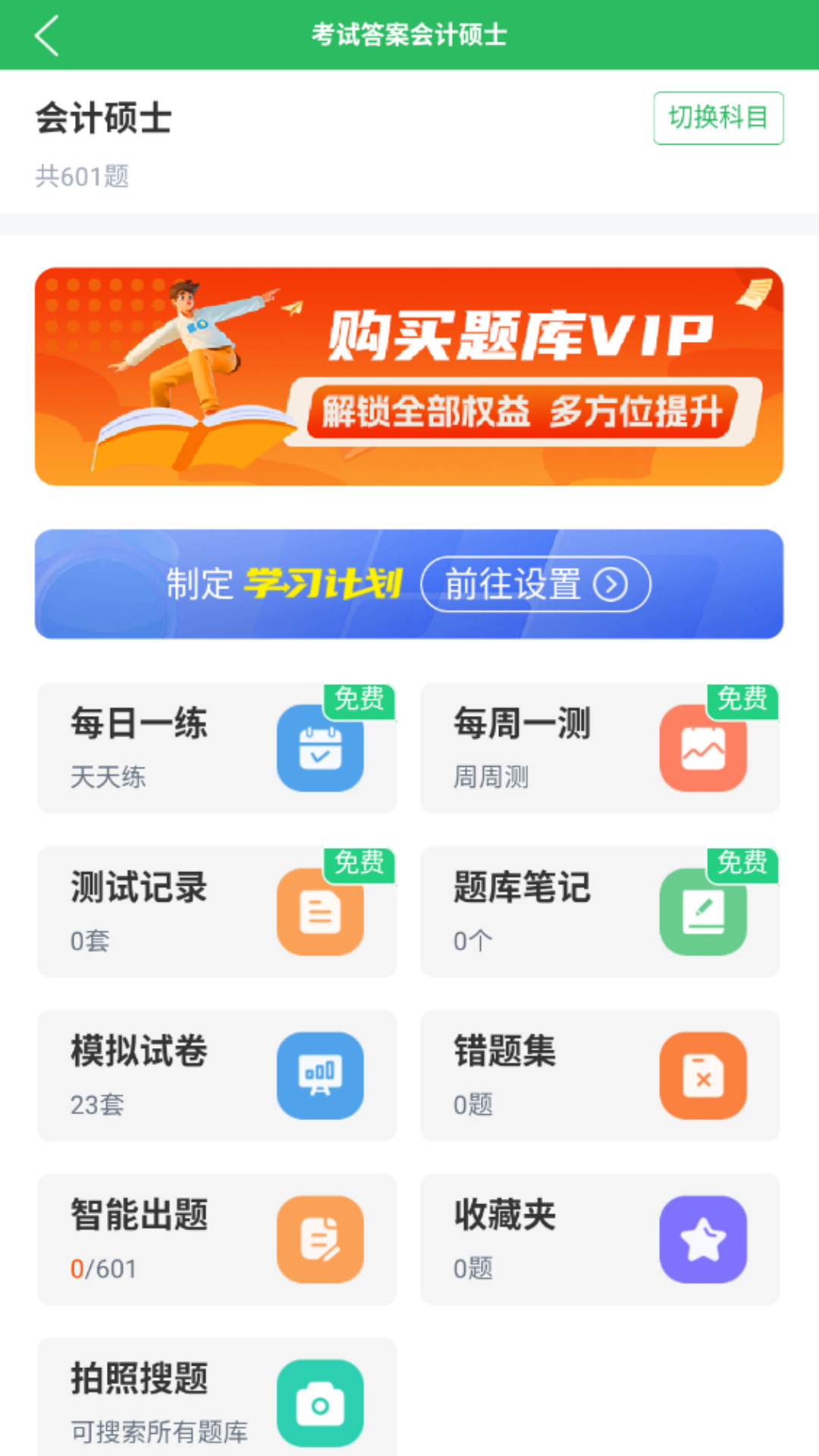The height and width of the screenshot is (1456, 819).
Task: Click the Test Record document icon
Action: pyautogui.click(x=321, y=912)
